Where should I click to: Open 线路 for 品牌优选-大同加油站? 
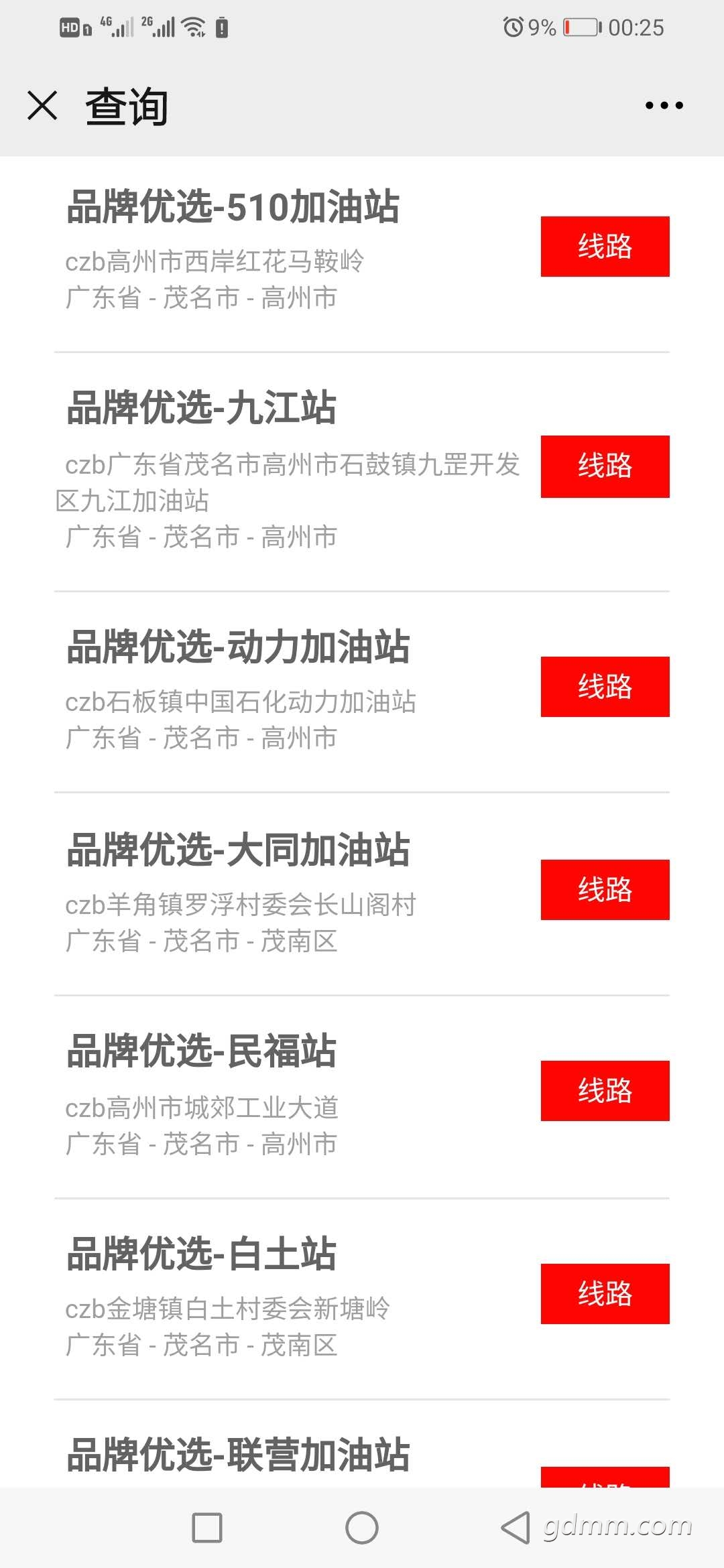tap(605, 890)
